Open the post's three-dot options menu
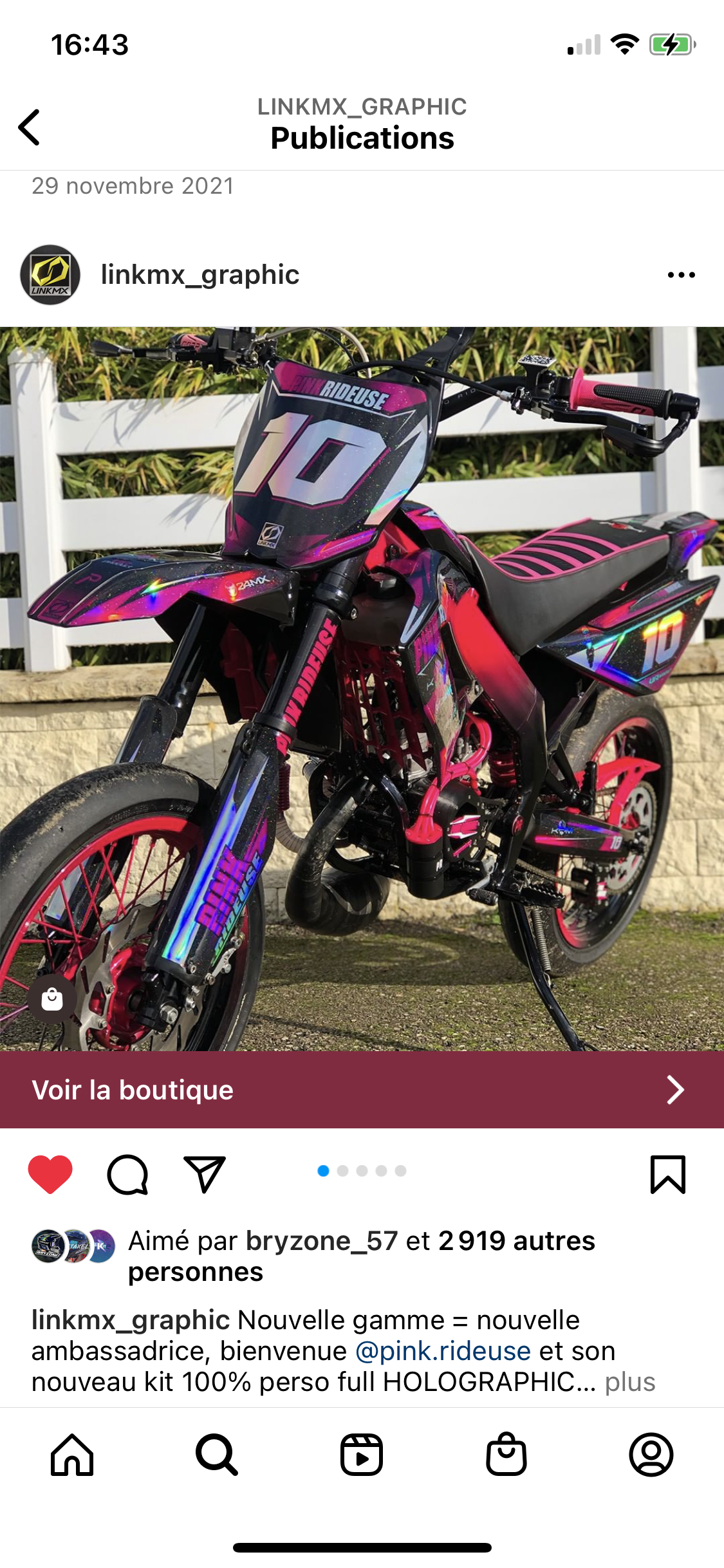 click(x=681, y=275)
